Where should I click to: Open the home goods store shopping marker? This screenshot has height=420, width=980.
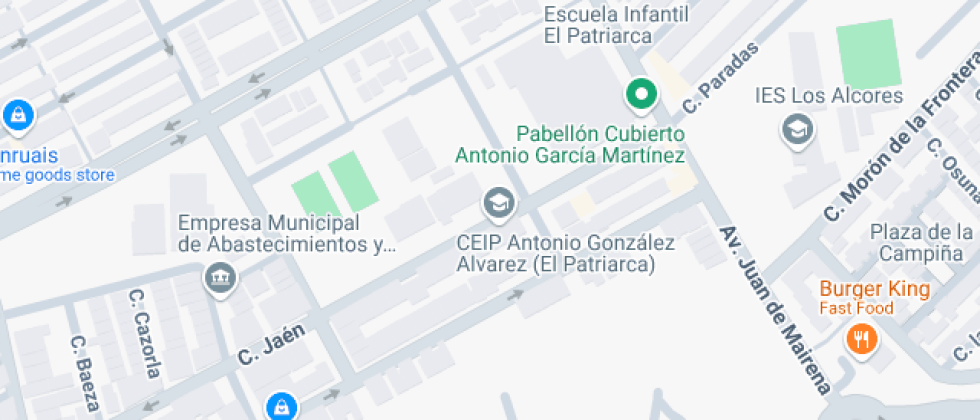pyautogui.click(x=18, y=116)
